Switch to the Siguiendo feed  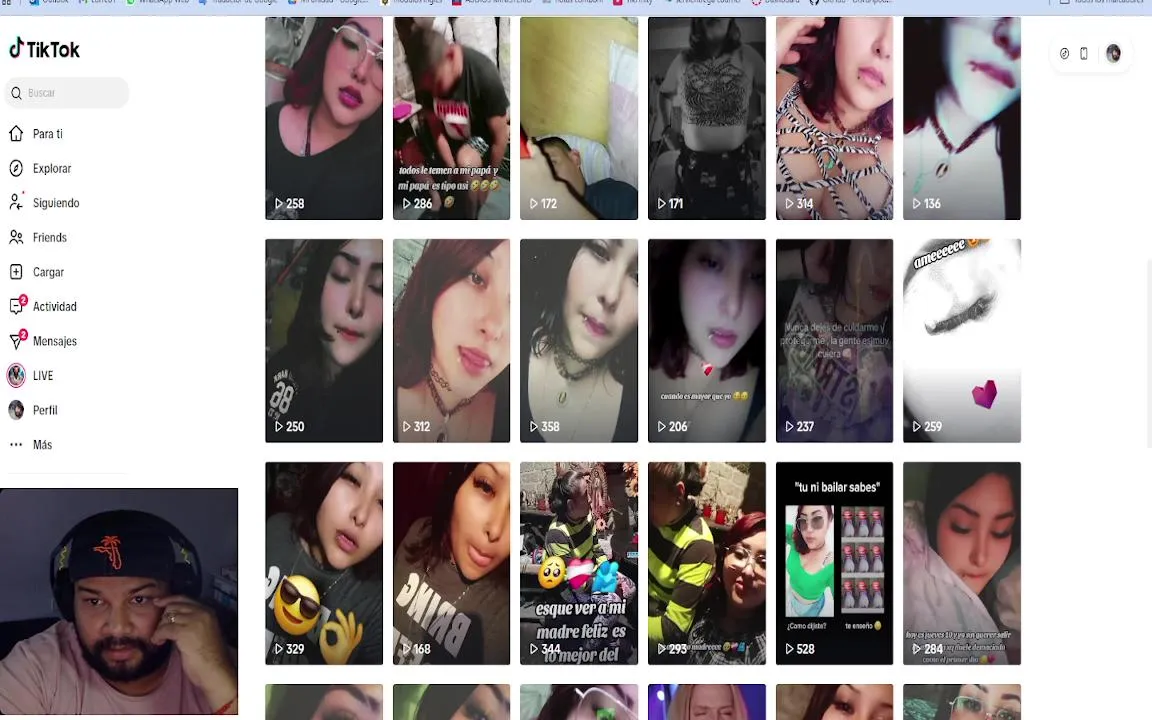(55, 203)
